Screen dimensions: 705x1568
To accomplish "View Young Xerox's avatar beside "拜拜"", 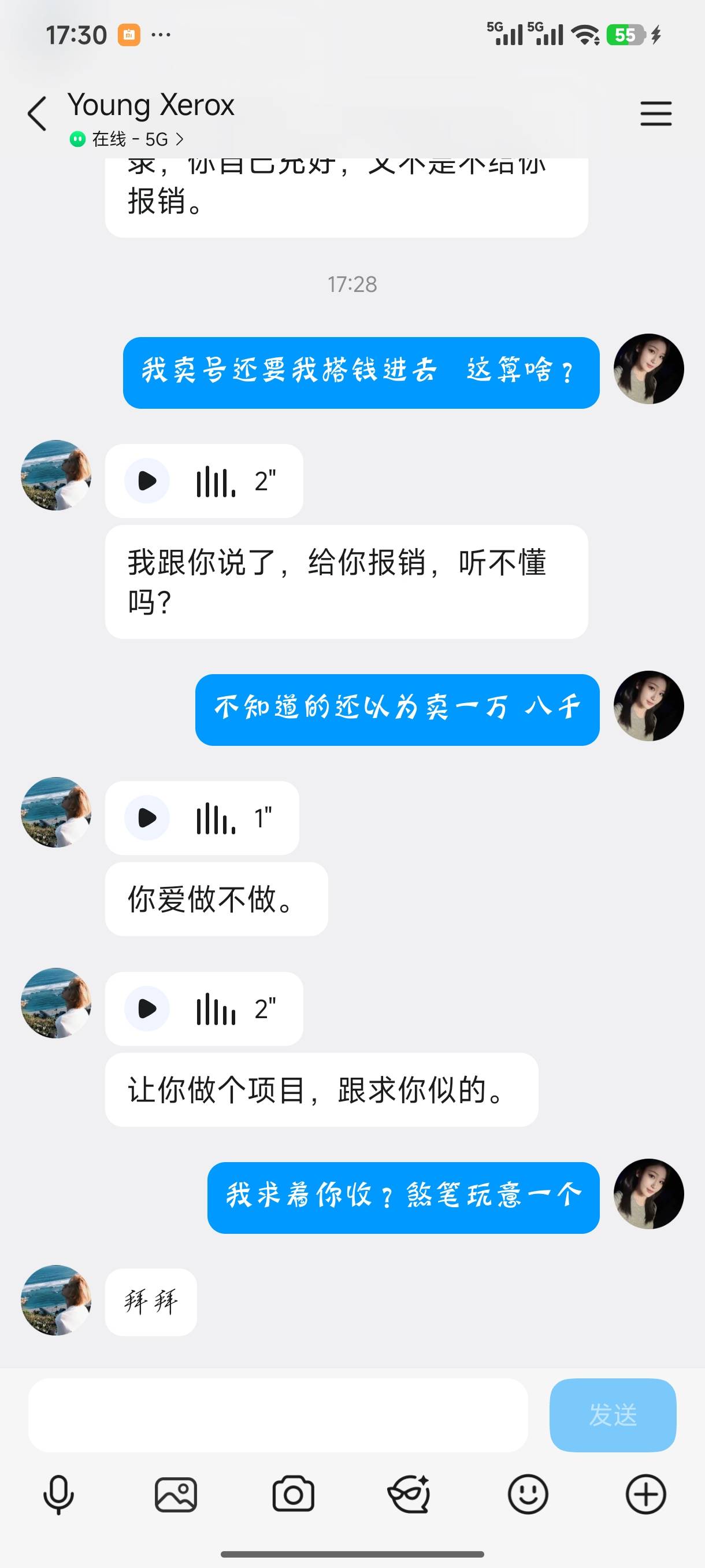I will click(x=56, y=1301).
